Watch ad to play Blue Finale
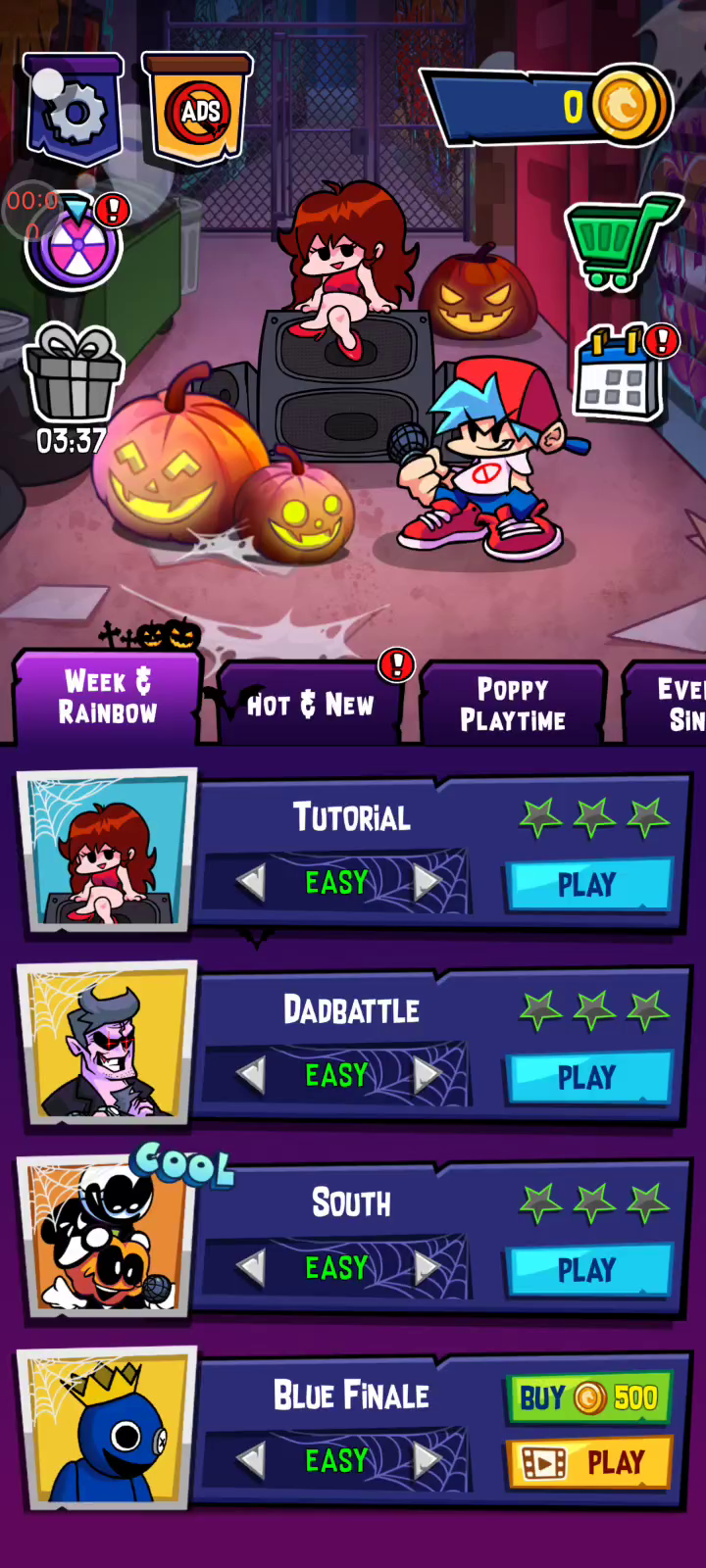706x1568 pixels. pyautogui.click(x=587, y=1462)
